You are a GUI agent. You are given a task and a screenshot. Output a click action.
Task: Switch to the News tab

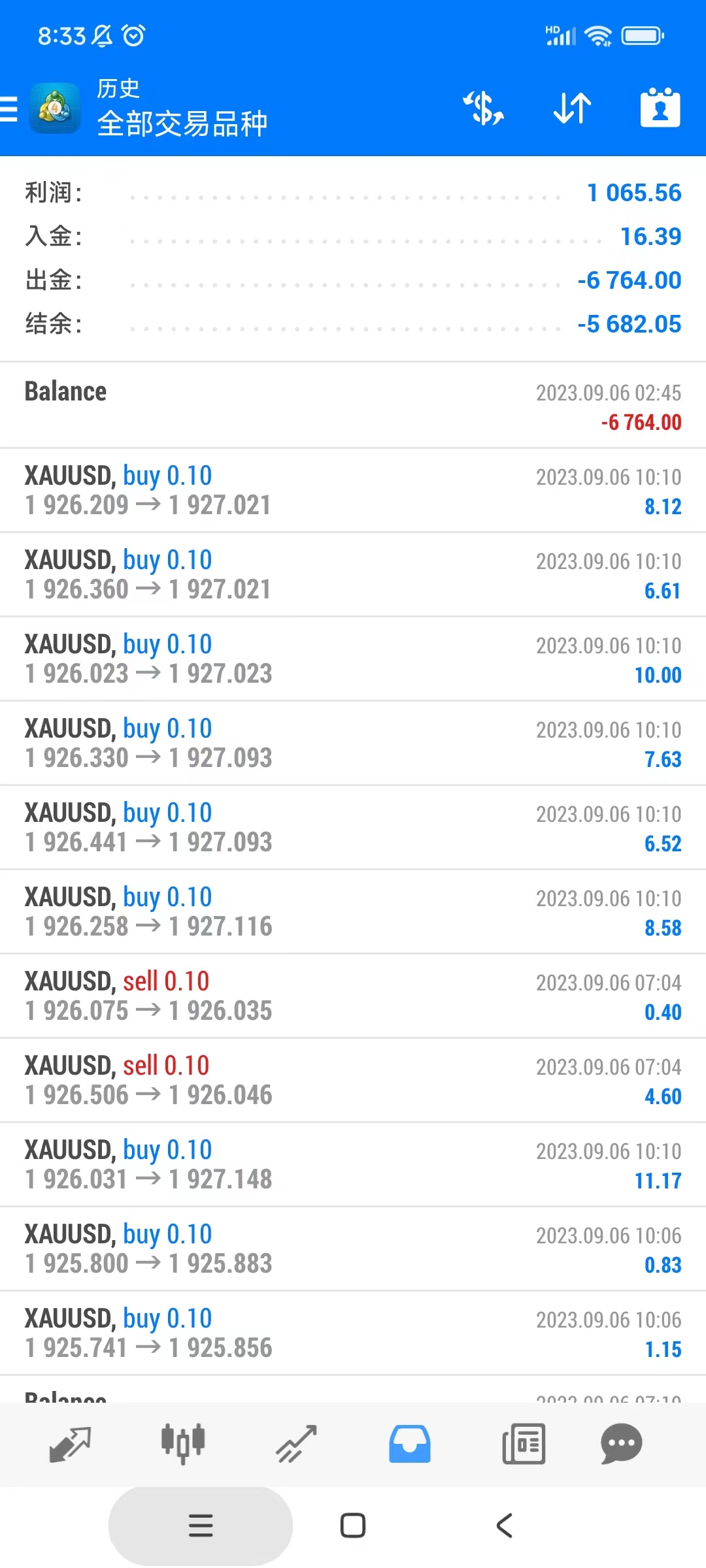[523, 1443]
